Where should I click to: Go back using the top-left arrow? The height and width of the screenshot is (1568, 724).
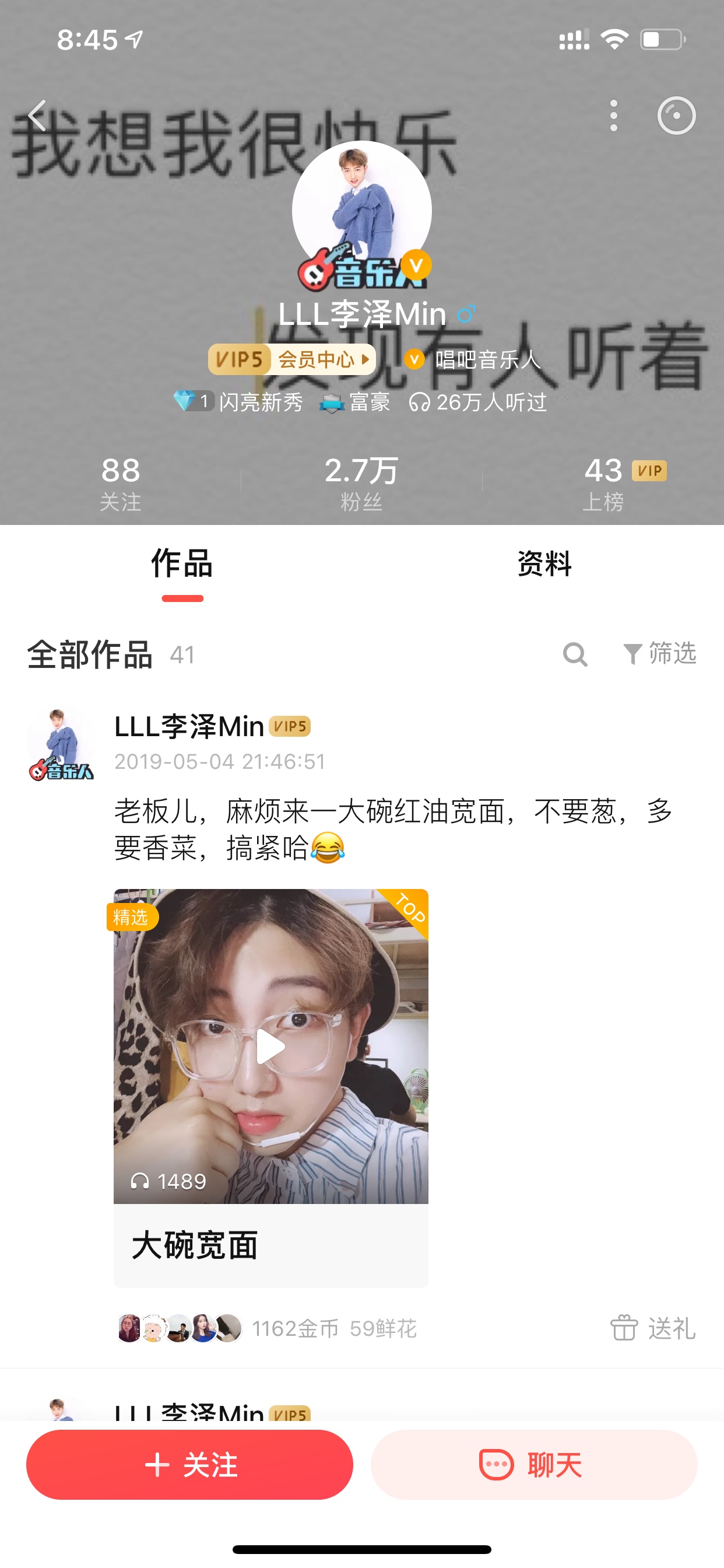pos(38,115)
